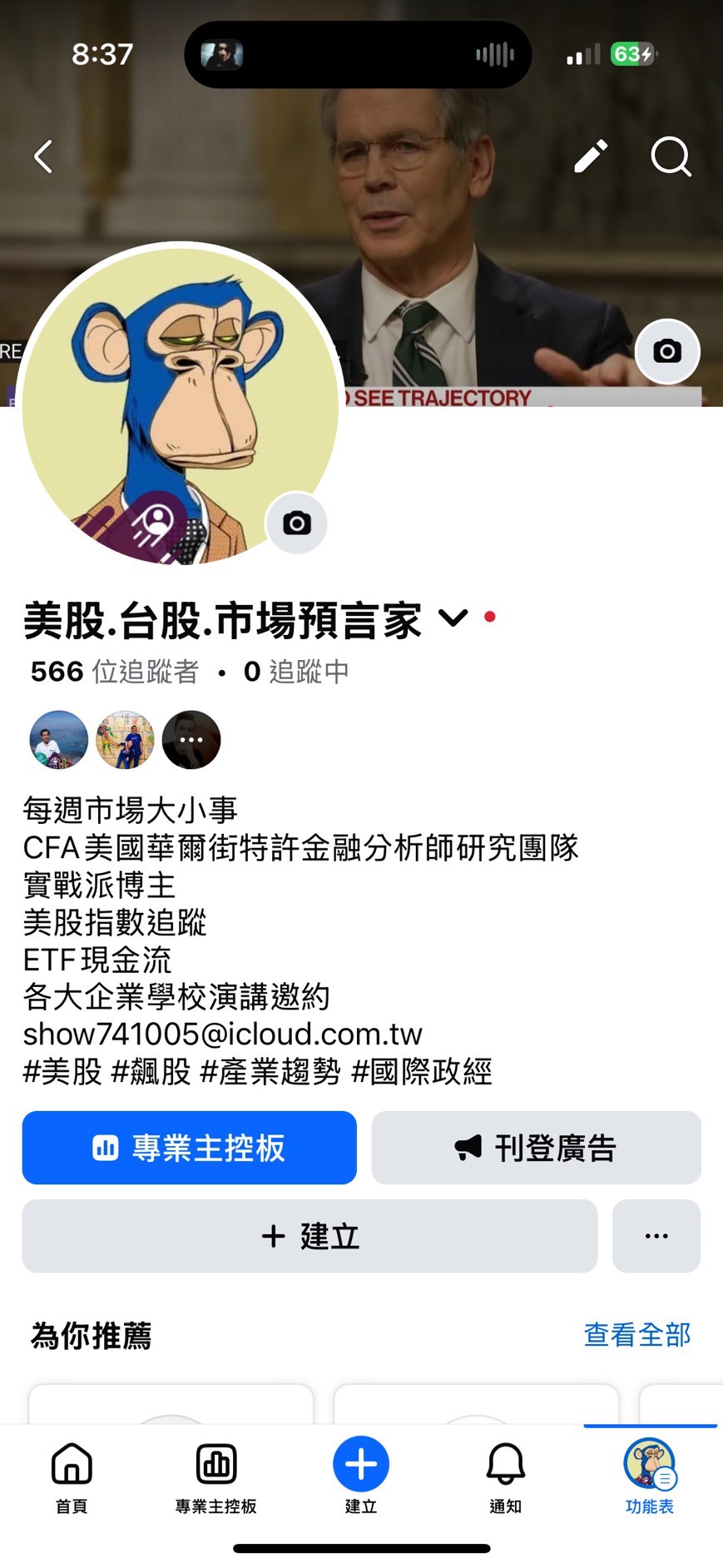This screenshot has width=723, height=1568.
Task: Select 查看全部 for recommendations
Action: pos(636,1335)
